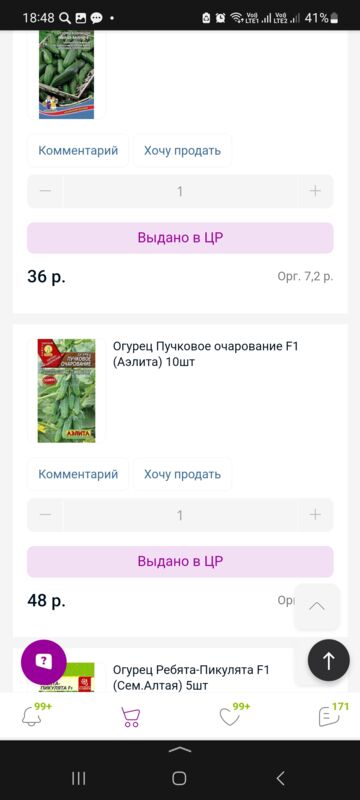
Task: Tap Комментарий above the 36 р. item
Action: (x=78, y=151)
